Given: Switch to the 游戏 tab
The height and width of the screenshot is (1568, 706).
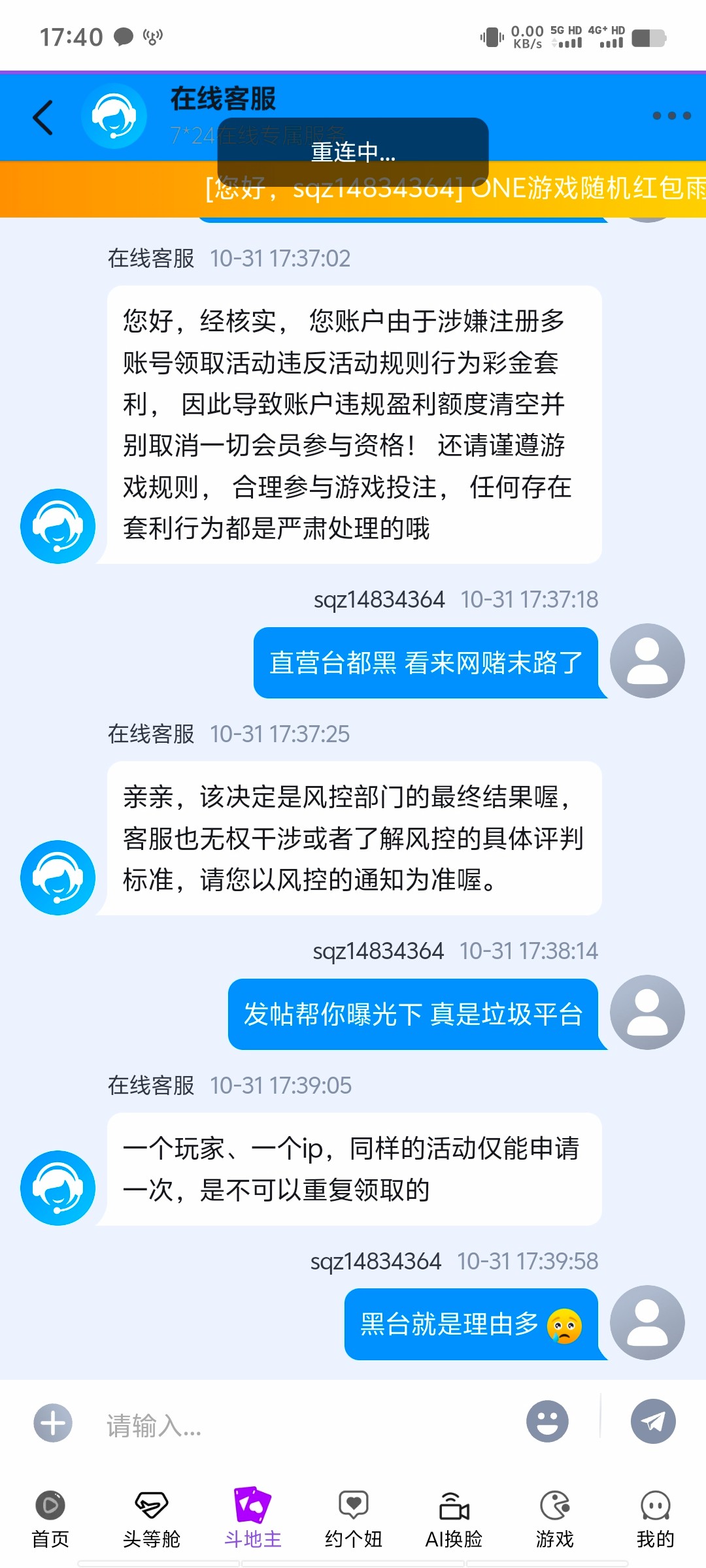Looking at the screenshot, I should pos(555,1519).
